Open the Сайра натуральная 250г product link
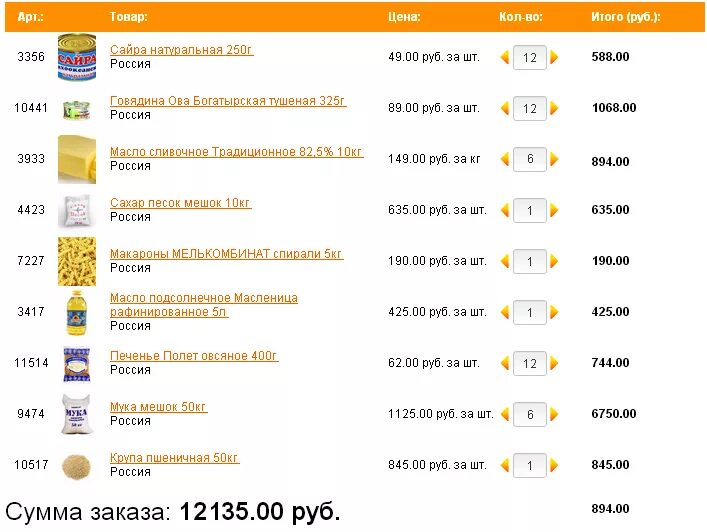 click(x=181, y=50)
